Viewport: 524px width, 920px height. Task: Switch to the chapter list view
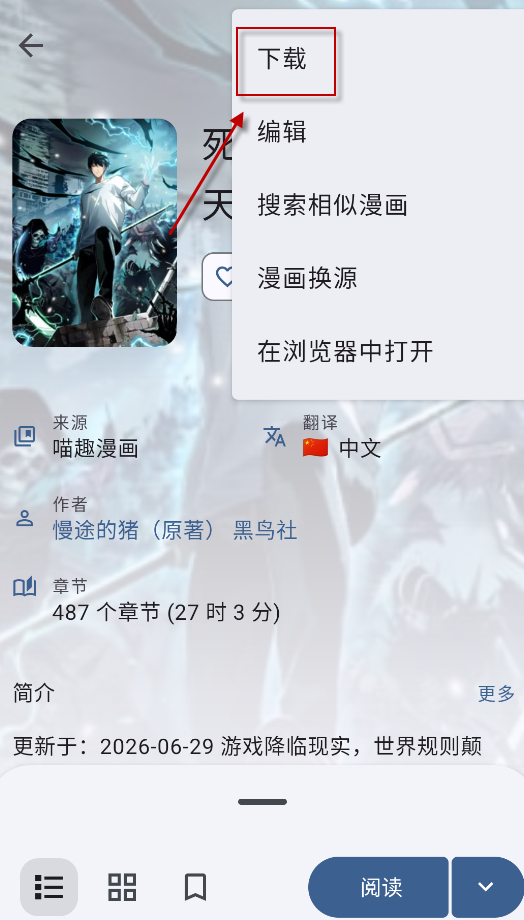(x=49, y=887)
